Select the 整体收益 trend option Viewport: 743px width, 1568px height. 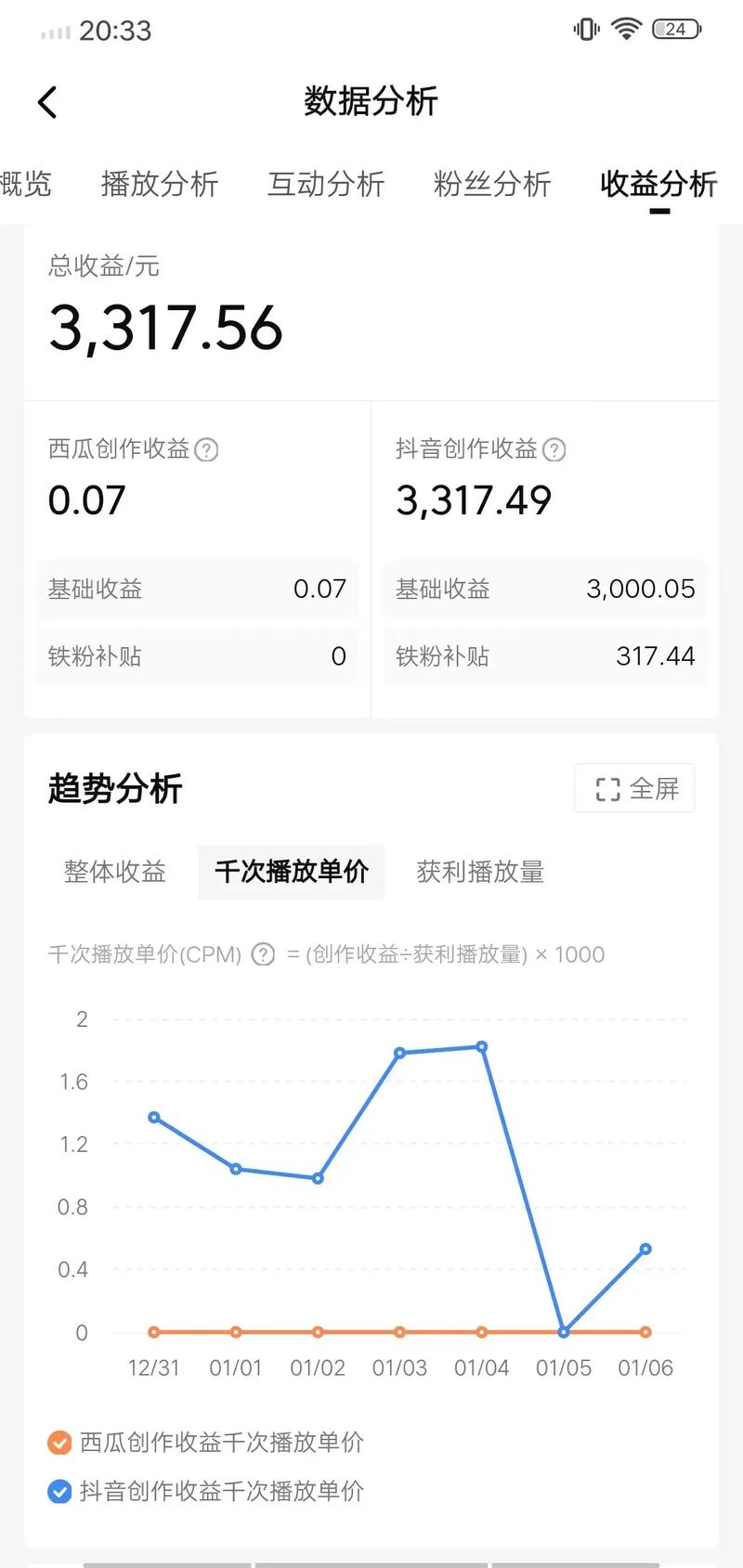tap(114, 872)
